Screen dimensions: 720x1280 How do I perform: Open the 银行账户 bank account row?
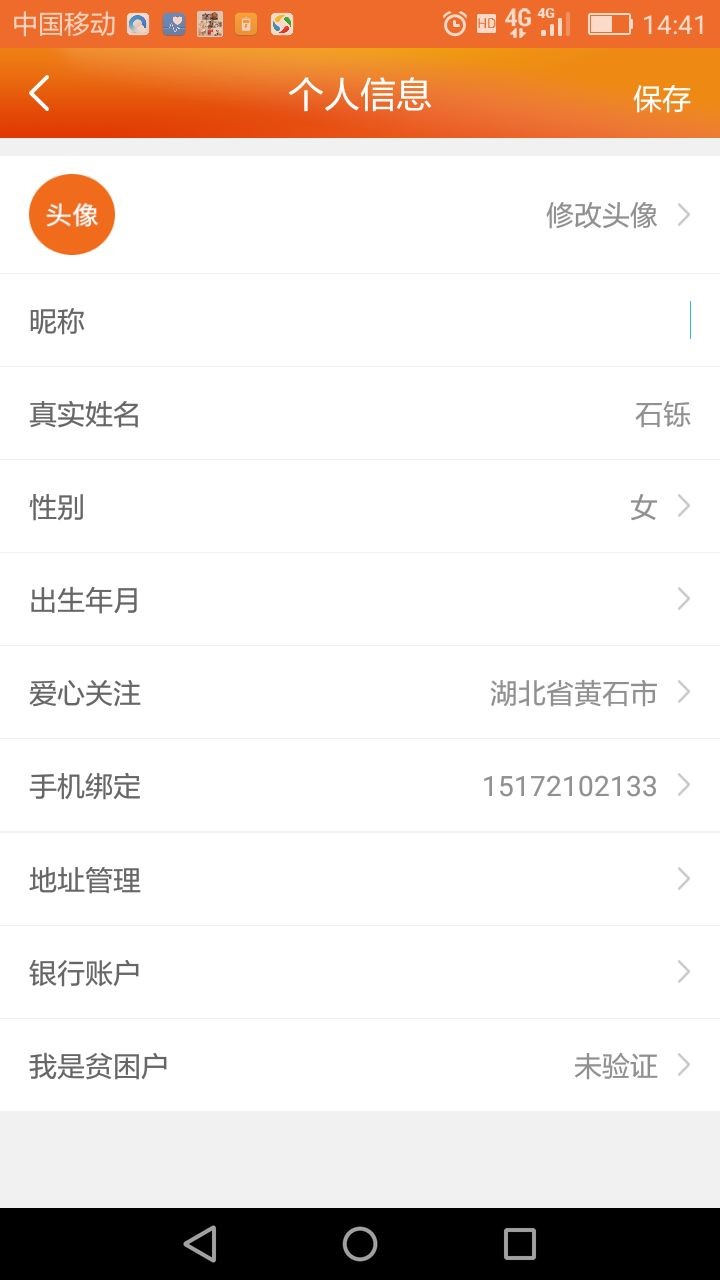pyautogui.click(x=360, y=972)
